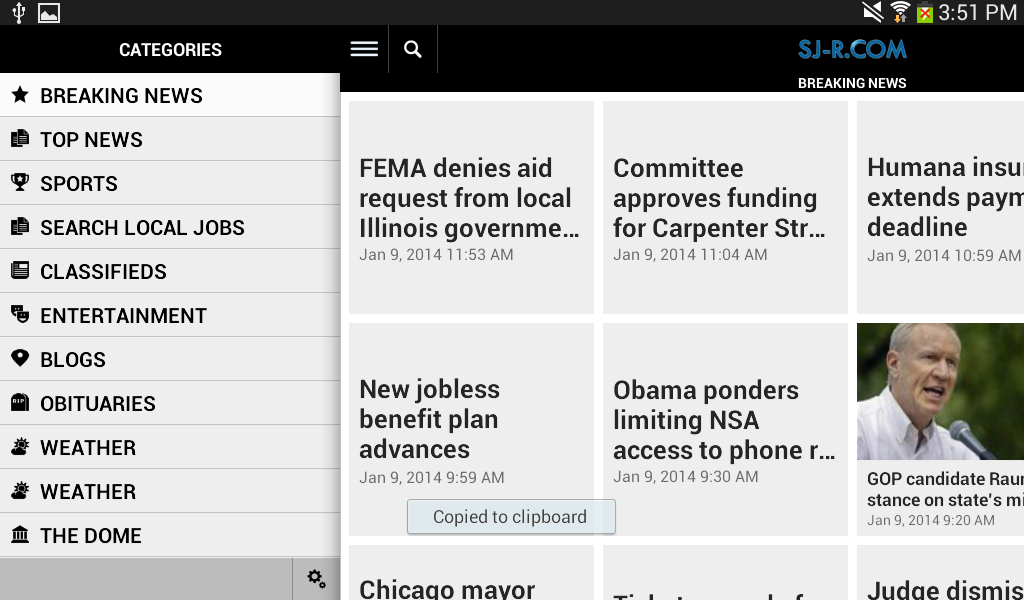Go to Blogs category
The height and width of the screenshot is (600, 1024).
click(170, 360)
